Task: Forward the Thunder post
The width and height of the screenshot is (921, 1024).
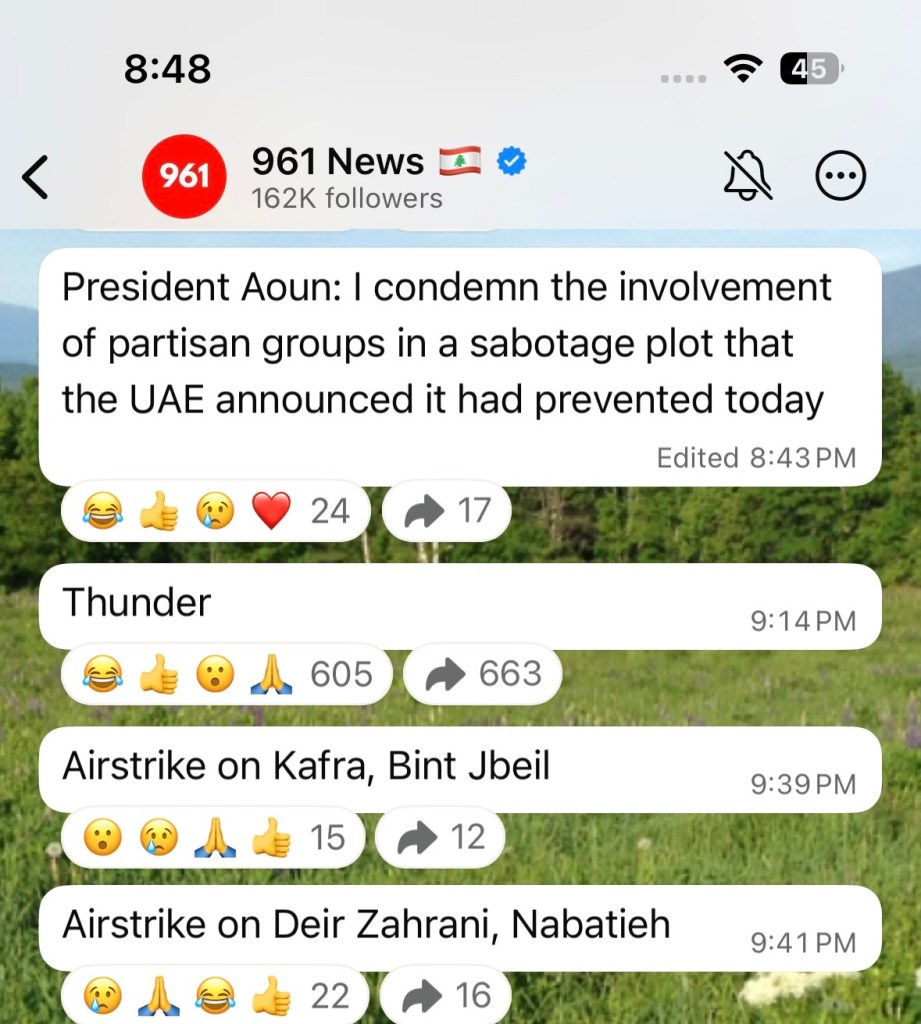Action: (482, 675)
